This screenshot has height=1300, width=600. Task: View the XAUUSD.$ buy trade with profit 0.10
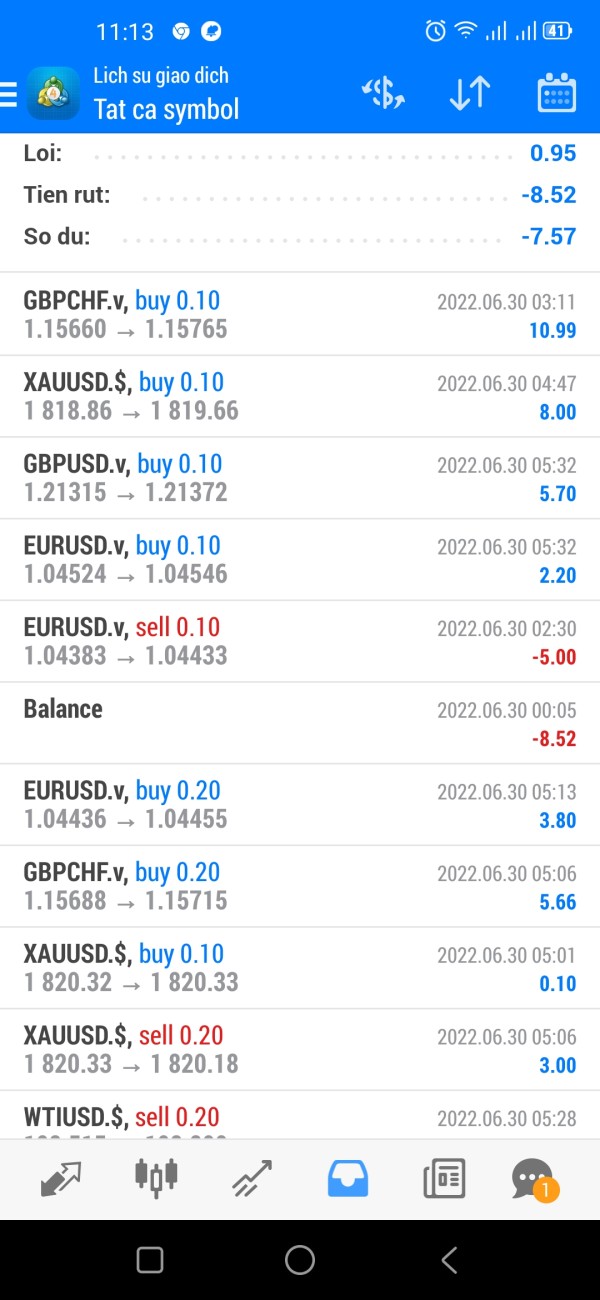[x=300, y=968]
